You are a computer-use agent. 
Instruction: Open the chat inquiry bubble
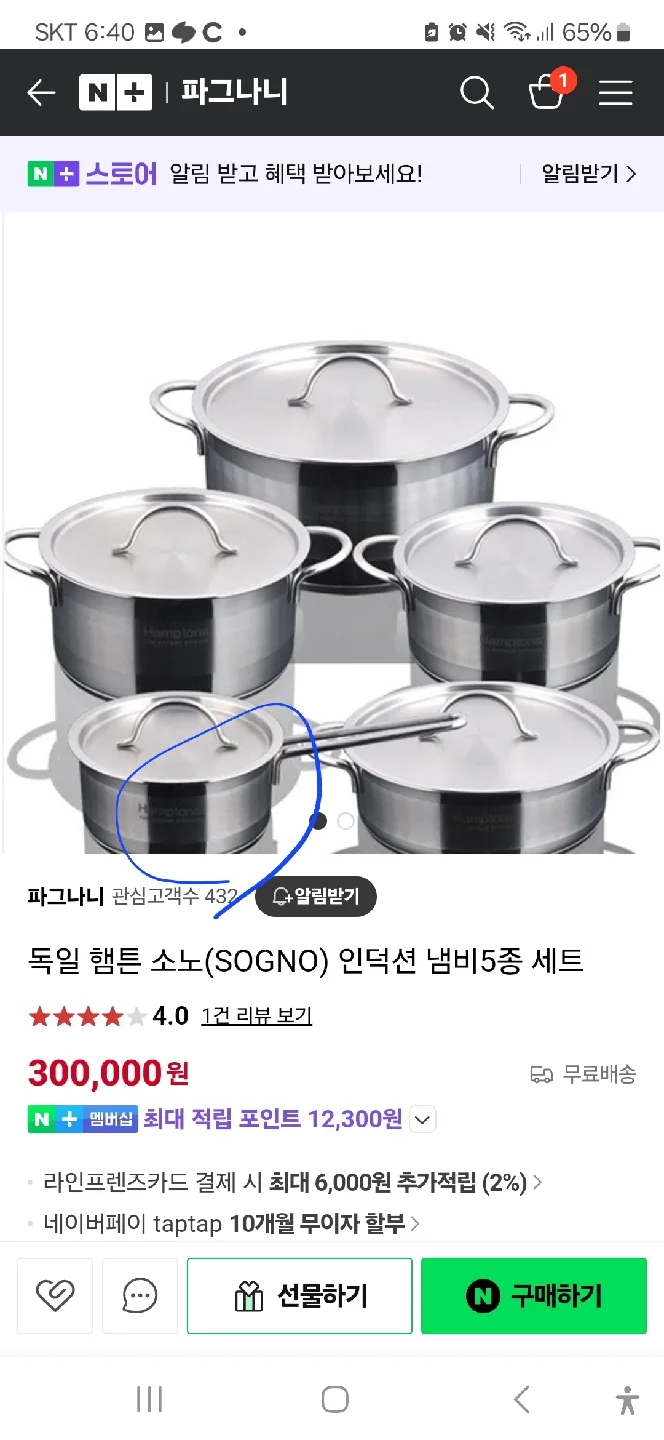[x=140, y=1296]
